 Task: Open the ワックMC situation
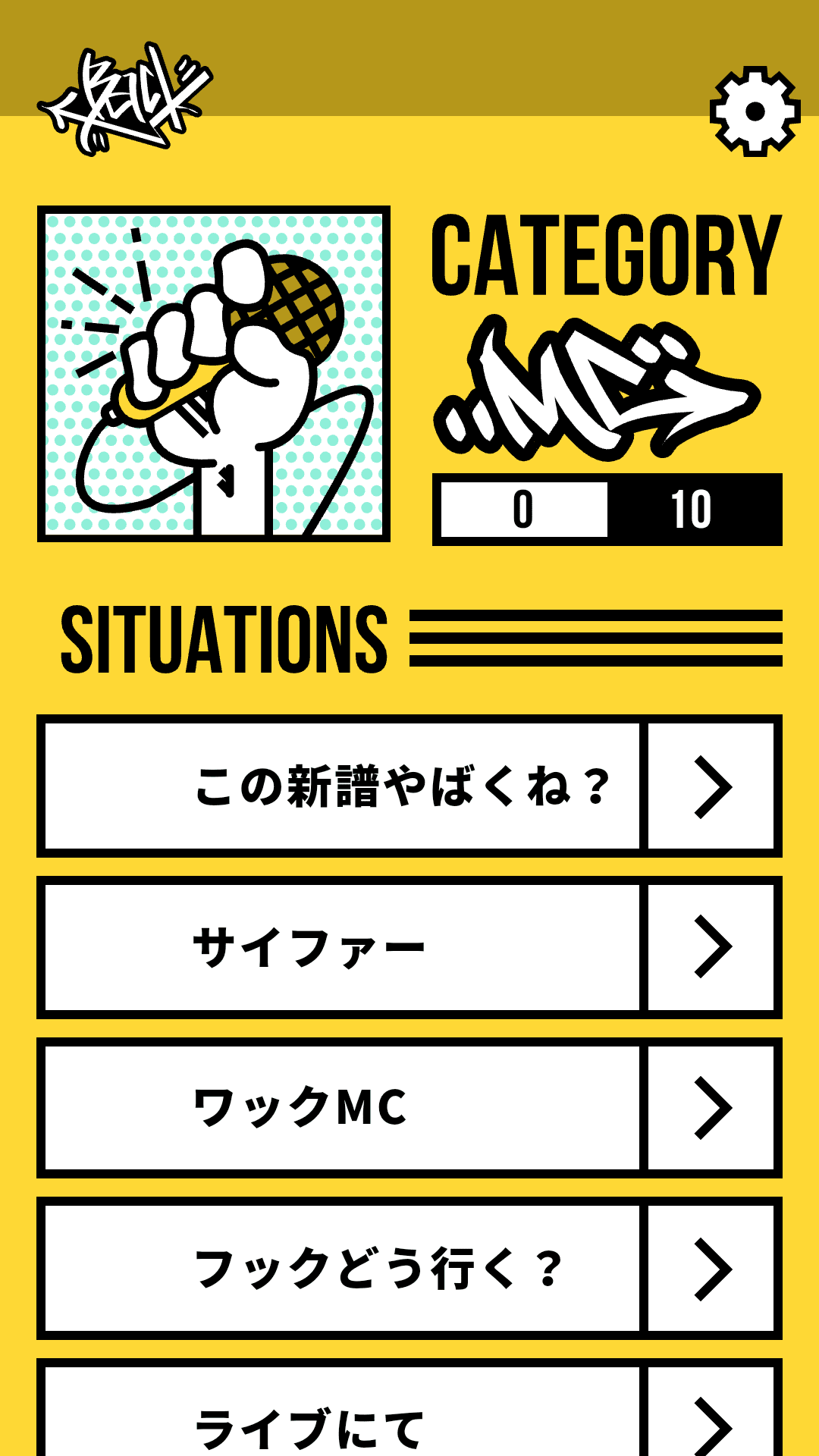point(409,1107)
